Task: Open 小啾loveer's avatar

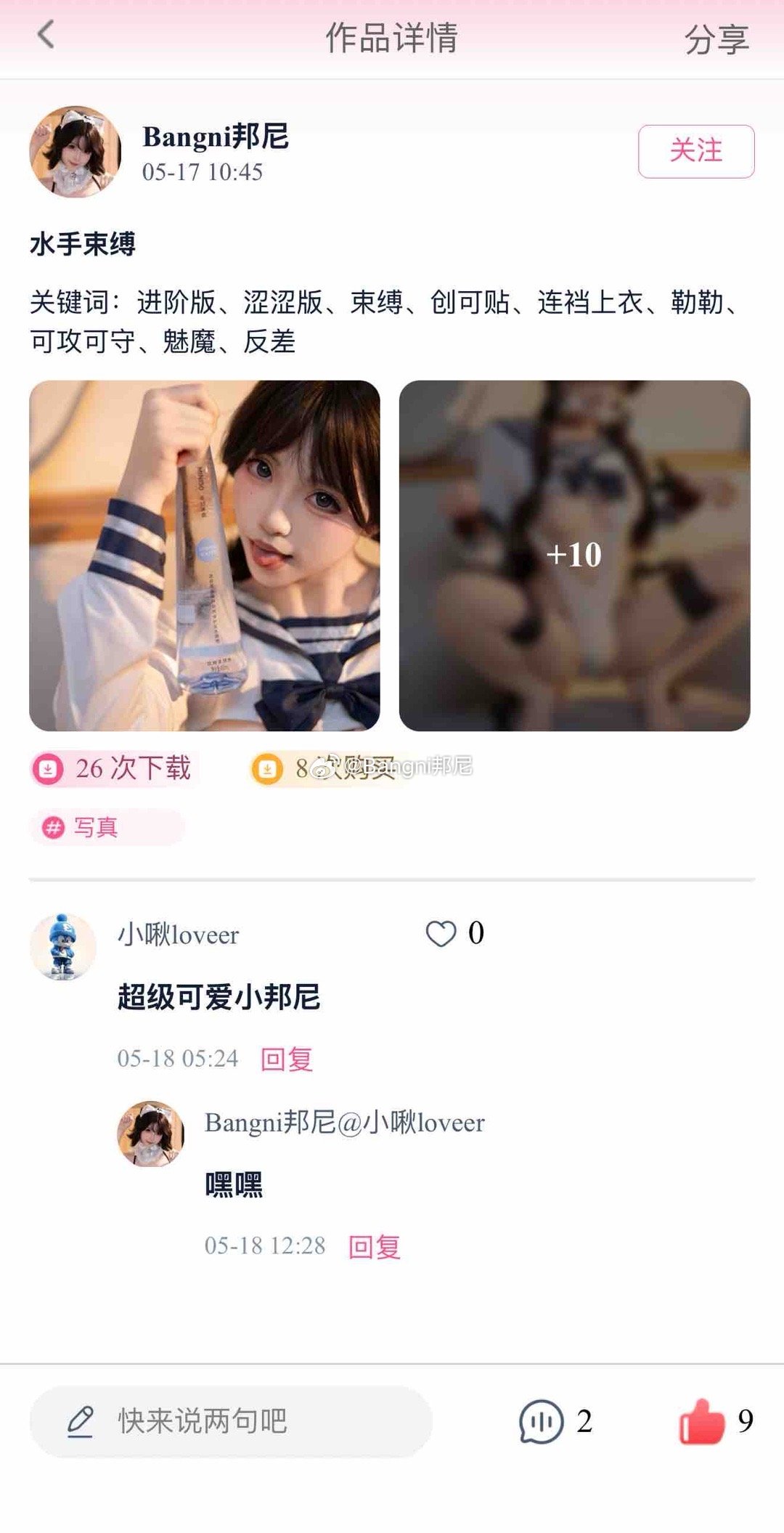Action: coord(63,946)
